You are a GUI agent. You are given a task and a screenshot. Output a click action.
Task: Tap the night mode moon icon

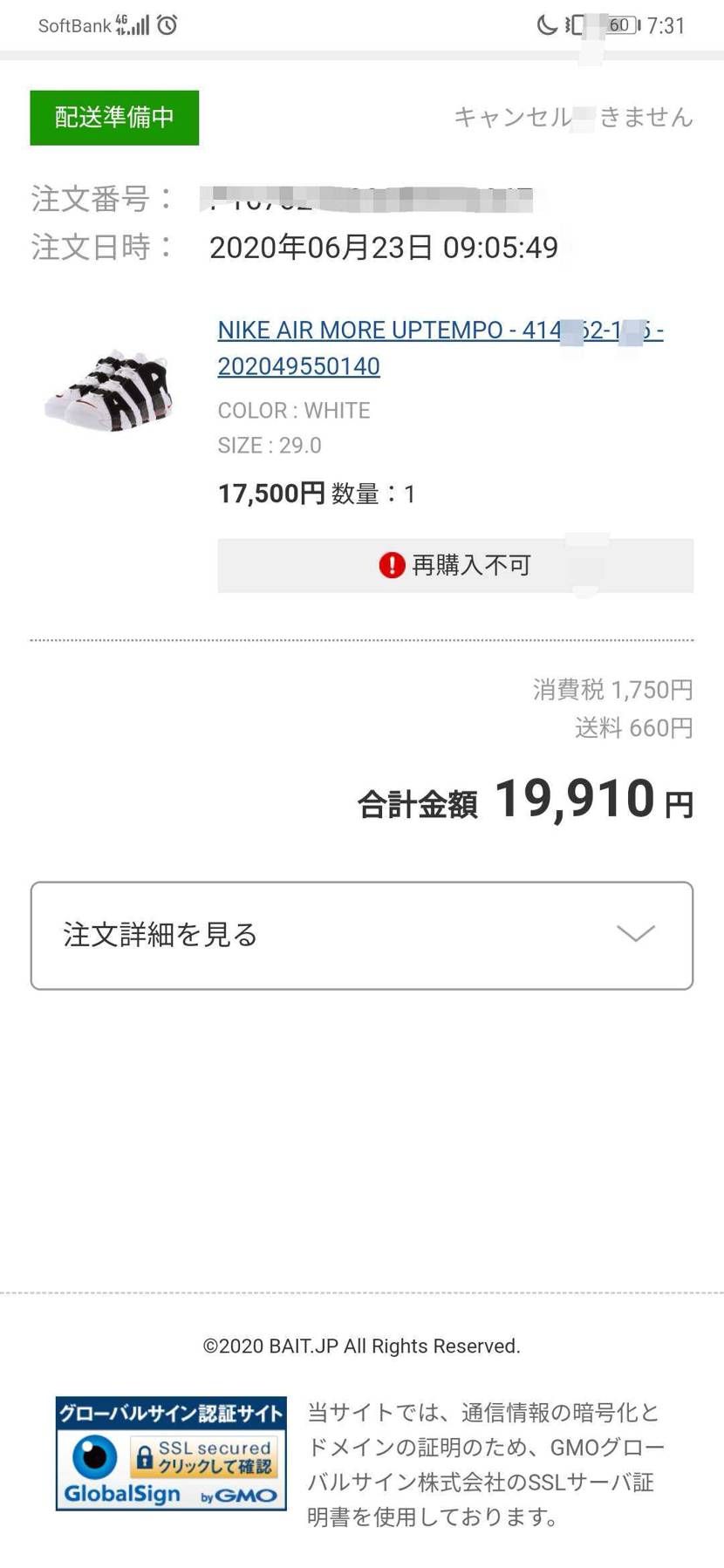[x=549, y=25]
